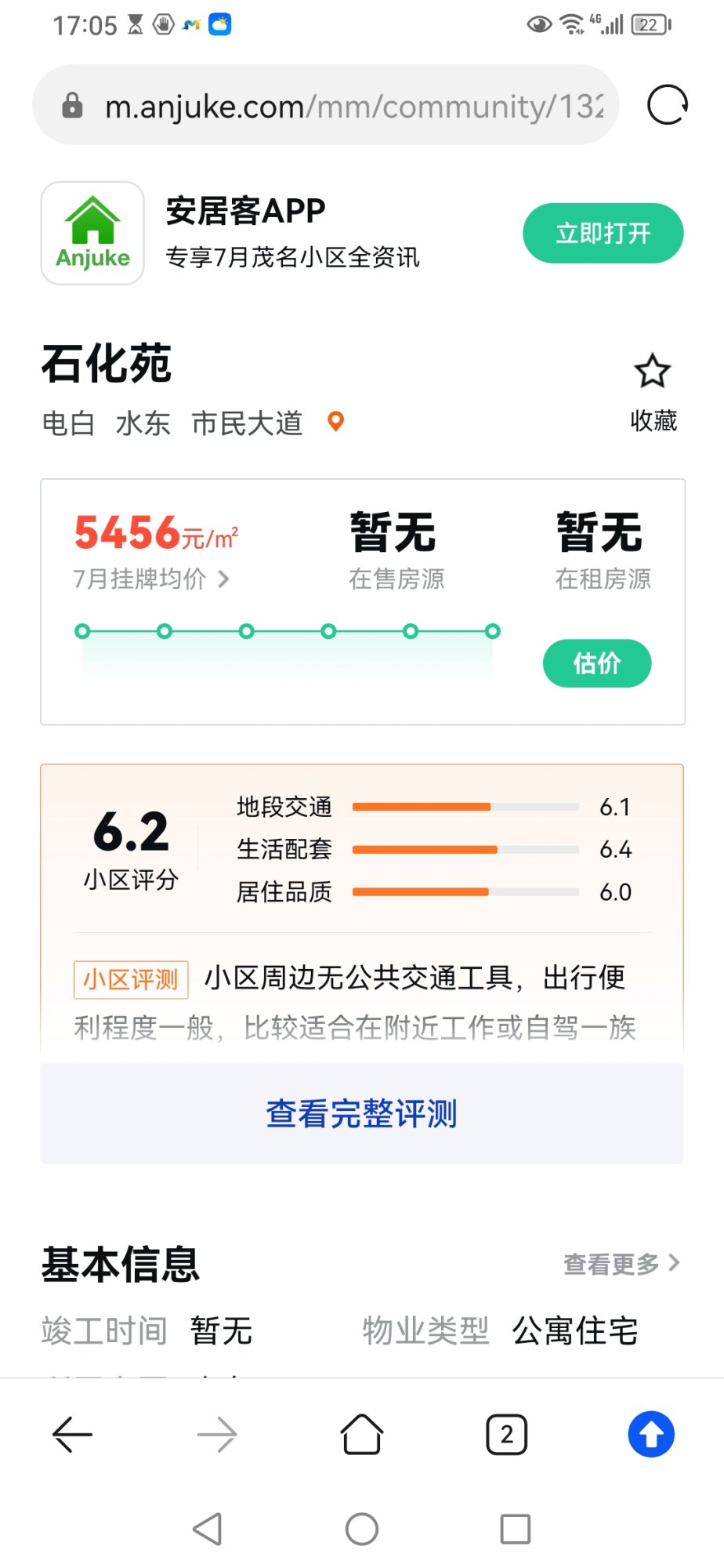This screenshot has height=1568, width=724.
Task: Open 查看完整评测 full review
Action: point(361,1113)
